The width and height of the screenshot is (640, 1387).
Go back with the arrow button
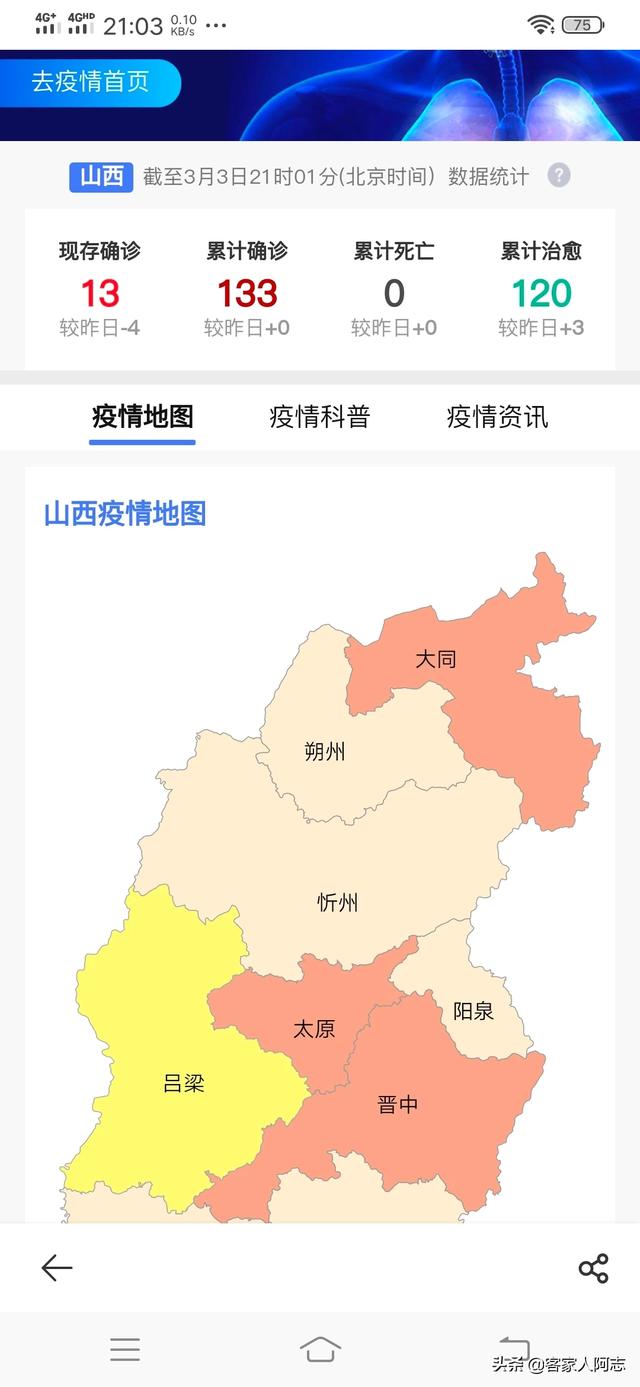(x=57, y=1268)
